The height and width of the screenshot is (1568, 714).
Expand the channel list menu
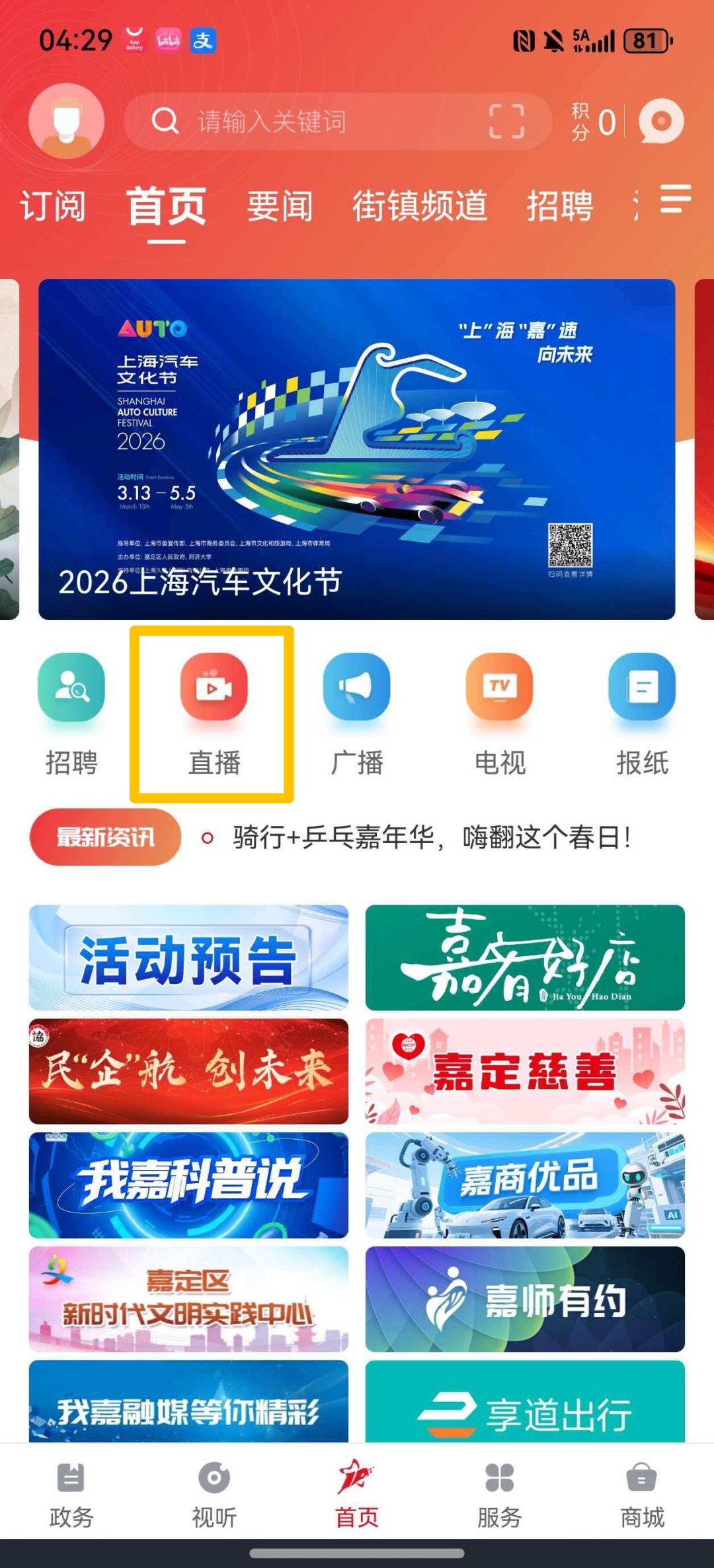(675, 200)
